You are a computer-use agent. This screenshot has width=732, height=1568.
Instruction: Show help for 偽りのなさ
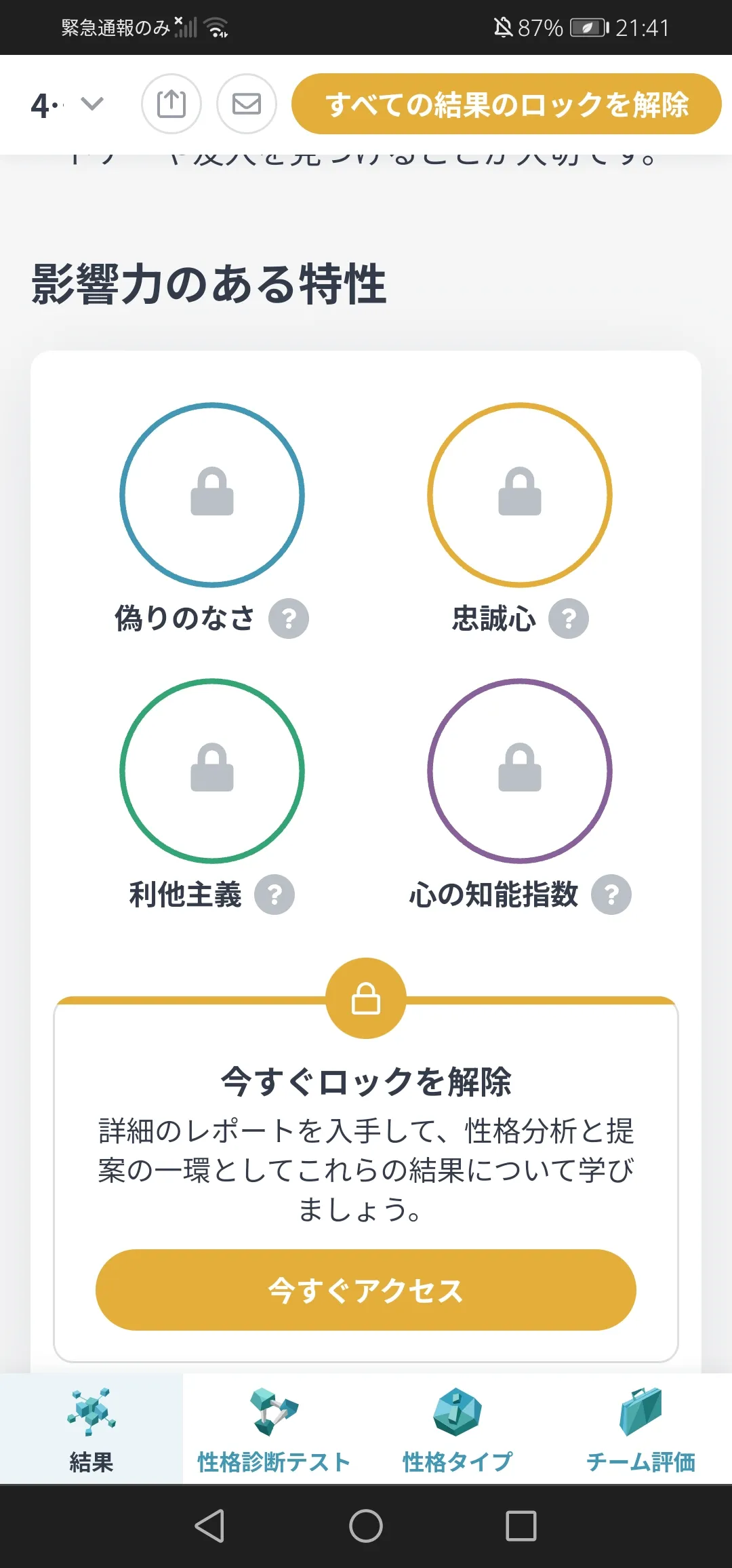pyautogui.click(x=289, y=619)
